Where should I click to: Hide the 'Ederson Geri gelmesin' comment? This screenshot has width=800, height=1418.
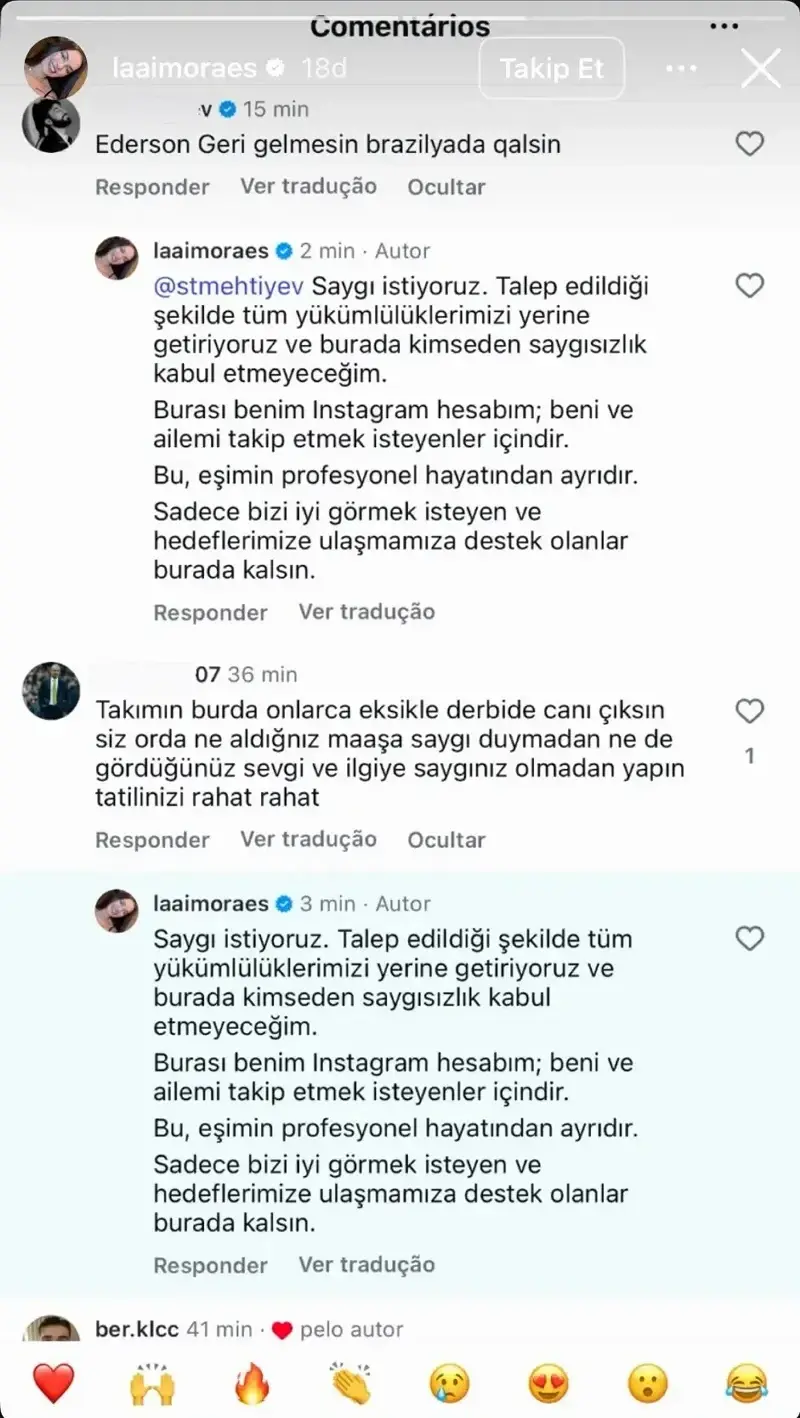(x=446, y=187)
